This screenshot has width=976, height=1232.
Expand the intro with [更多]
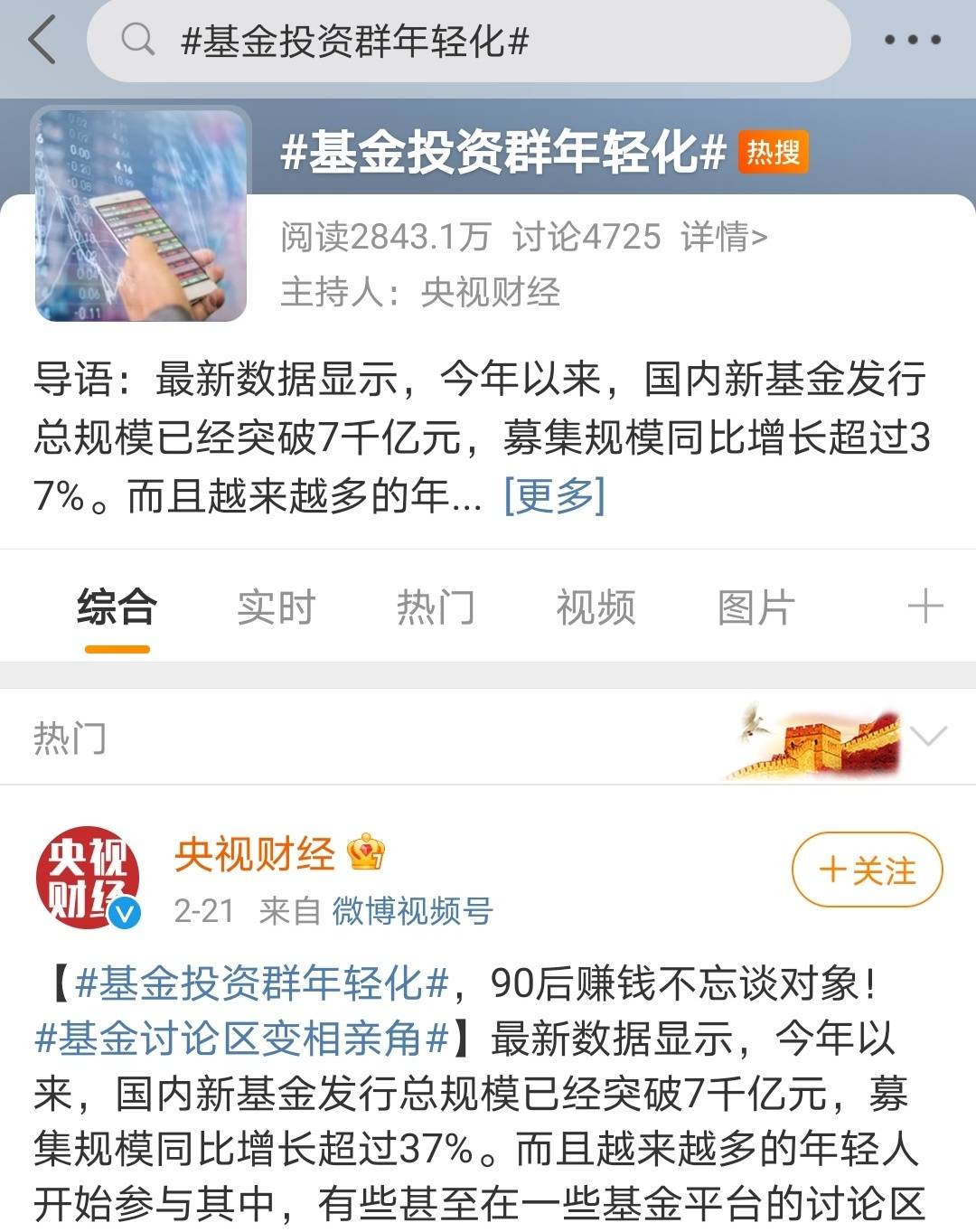point(554,495)
